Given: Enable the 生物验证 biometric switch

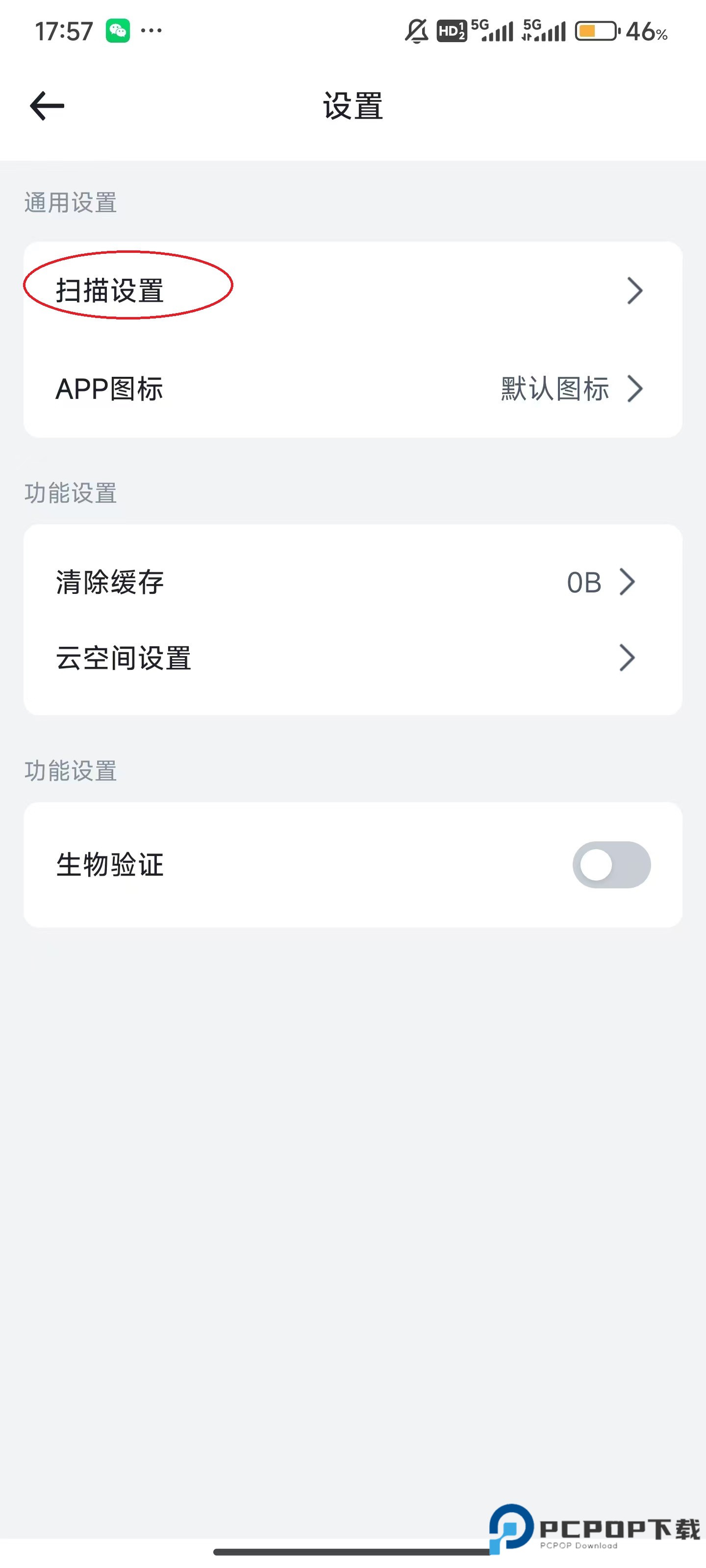Looking at the screenshot, I should coord(611,864).
